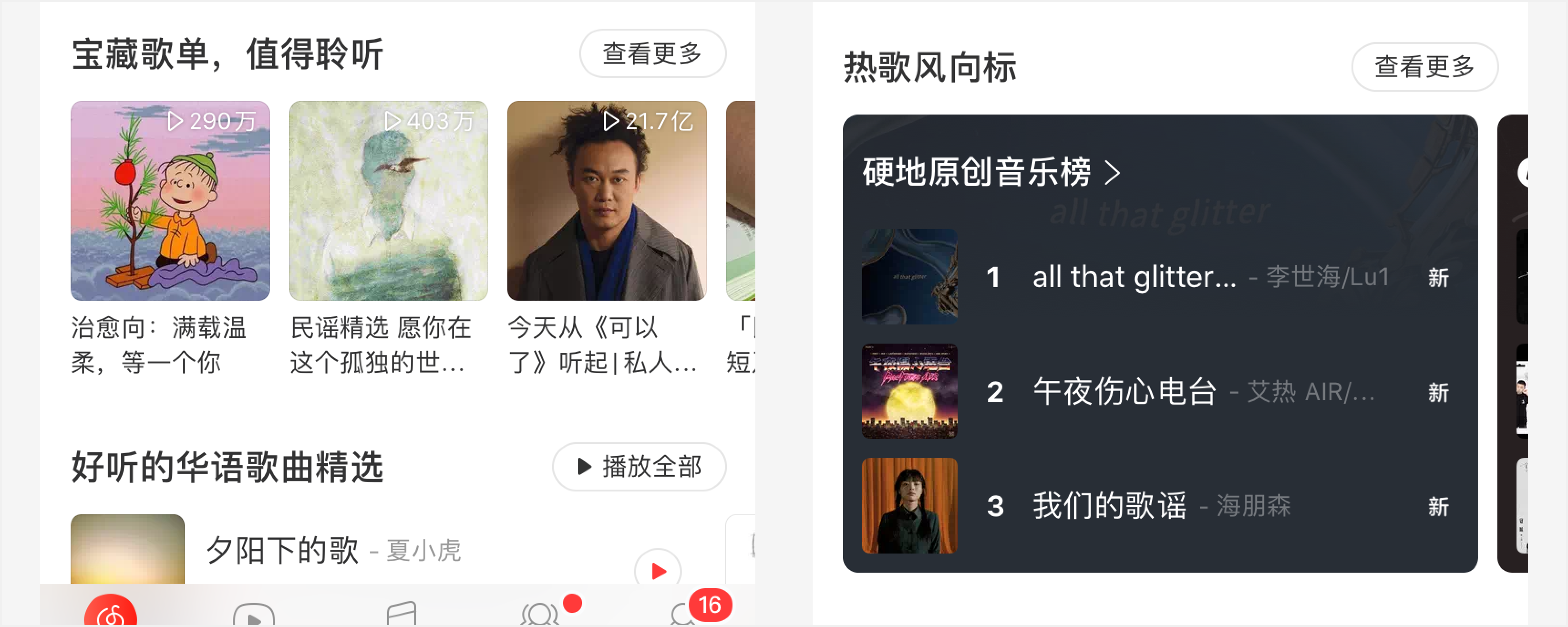Image resolution: width=1568 pixels, height=627 pixels.
Task: Play 我们的歌谣 by 海朋森
Action: (1109, 506)
